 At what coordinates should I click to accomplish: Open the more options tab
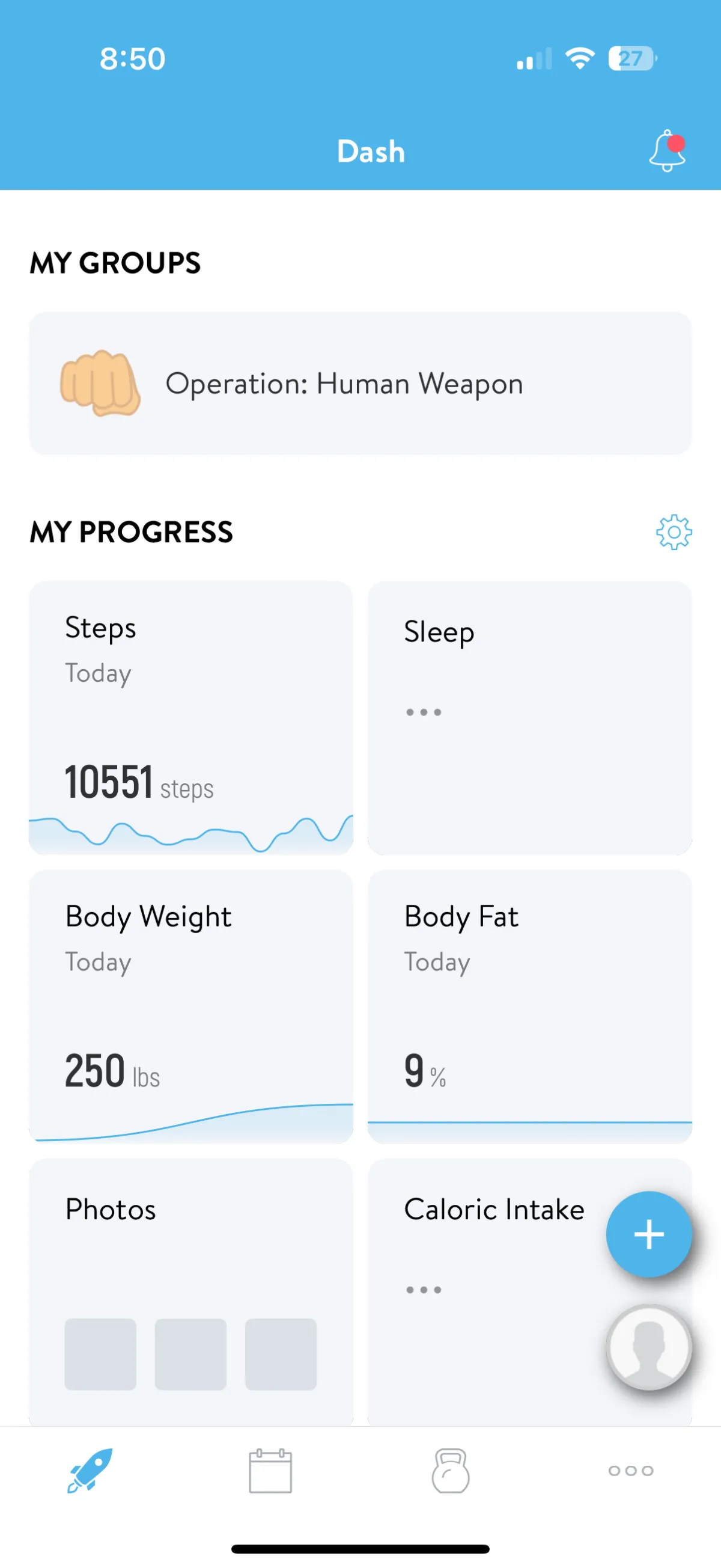click(x=631, y=1471)
